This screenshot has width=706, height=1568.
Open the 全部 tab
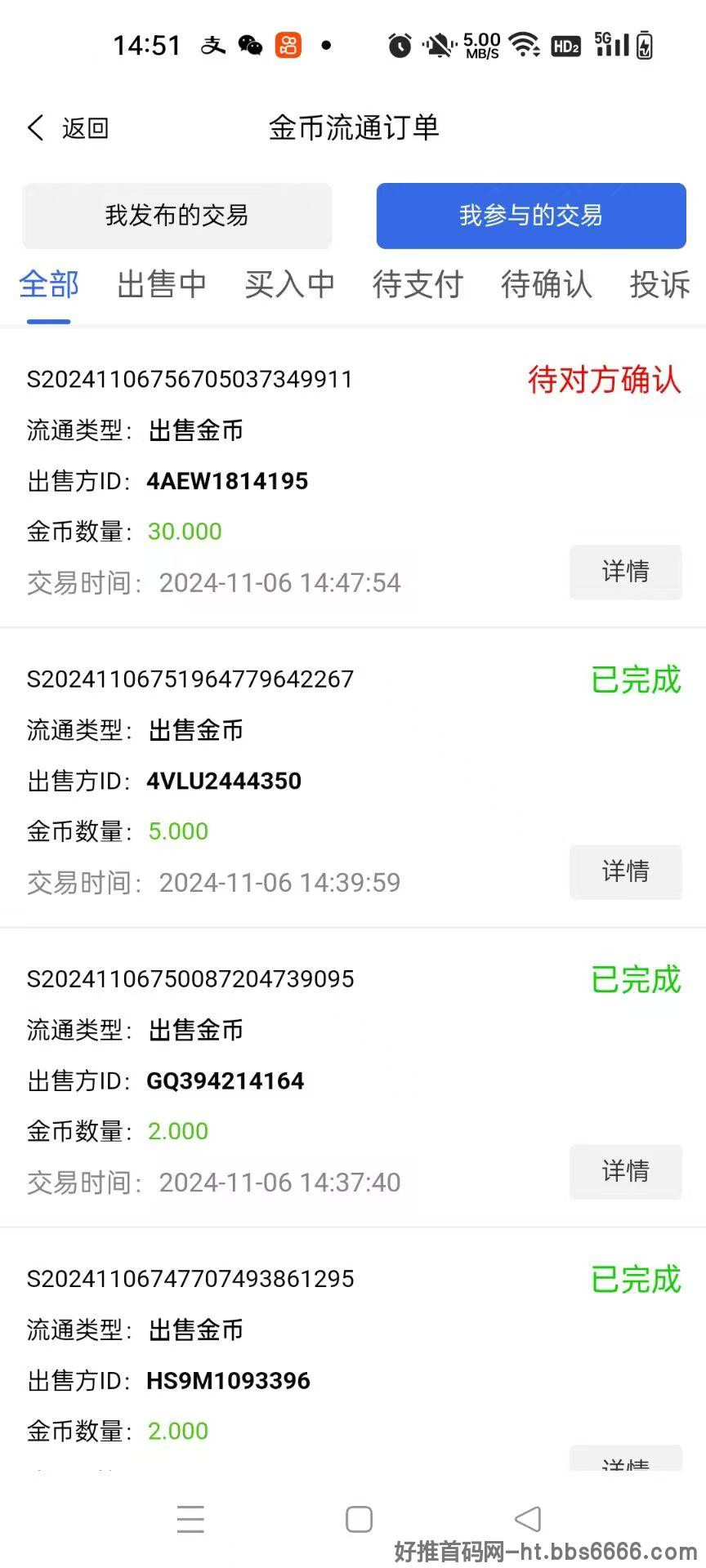click(x=49, y=285)
